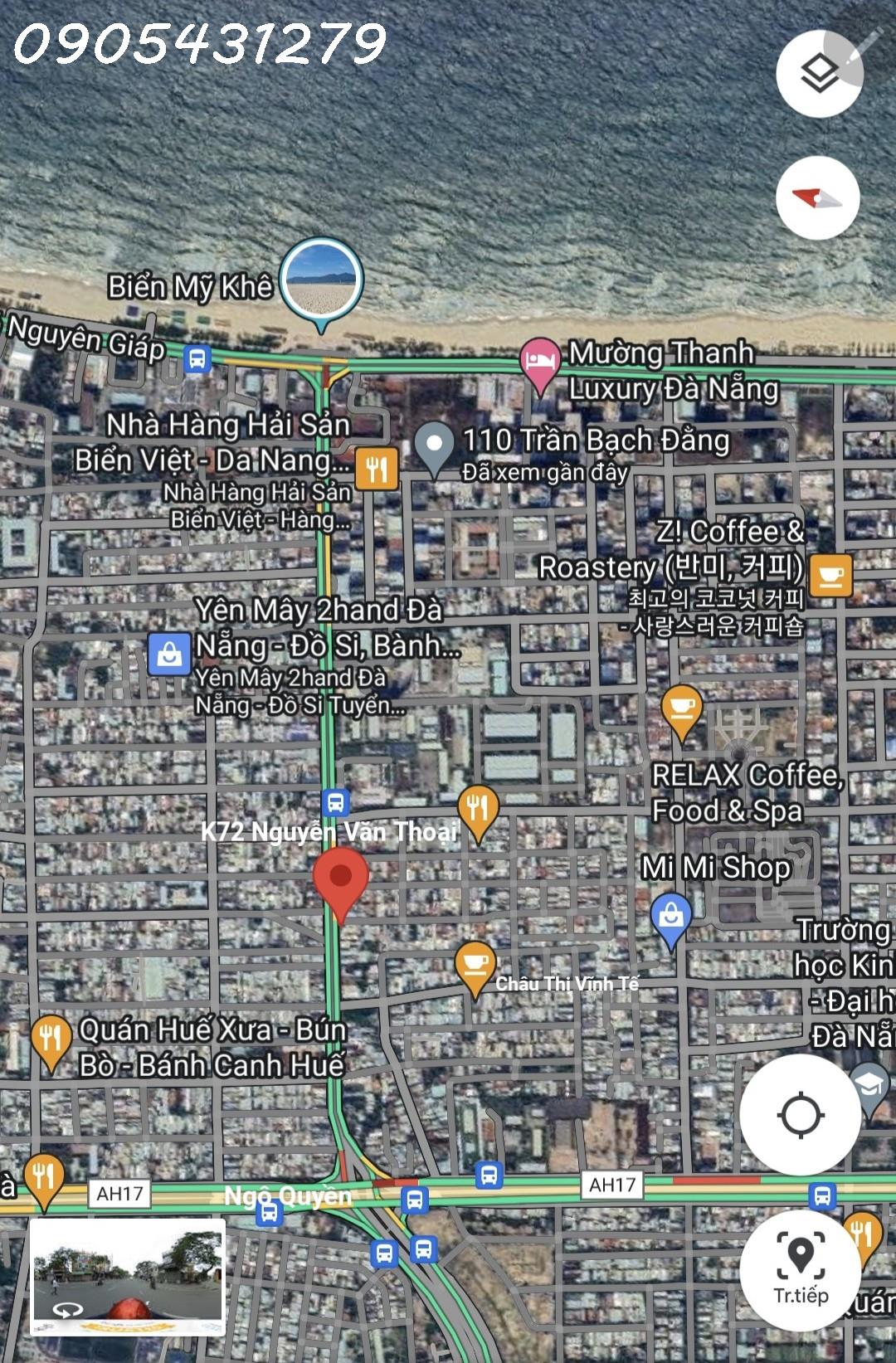
Task: Tap Z! Coffee & Roastery marker
Action: pyautogui.click(x=830, y=575)
